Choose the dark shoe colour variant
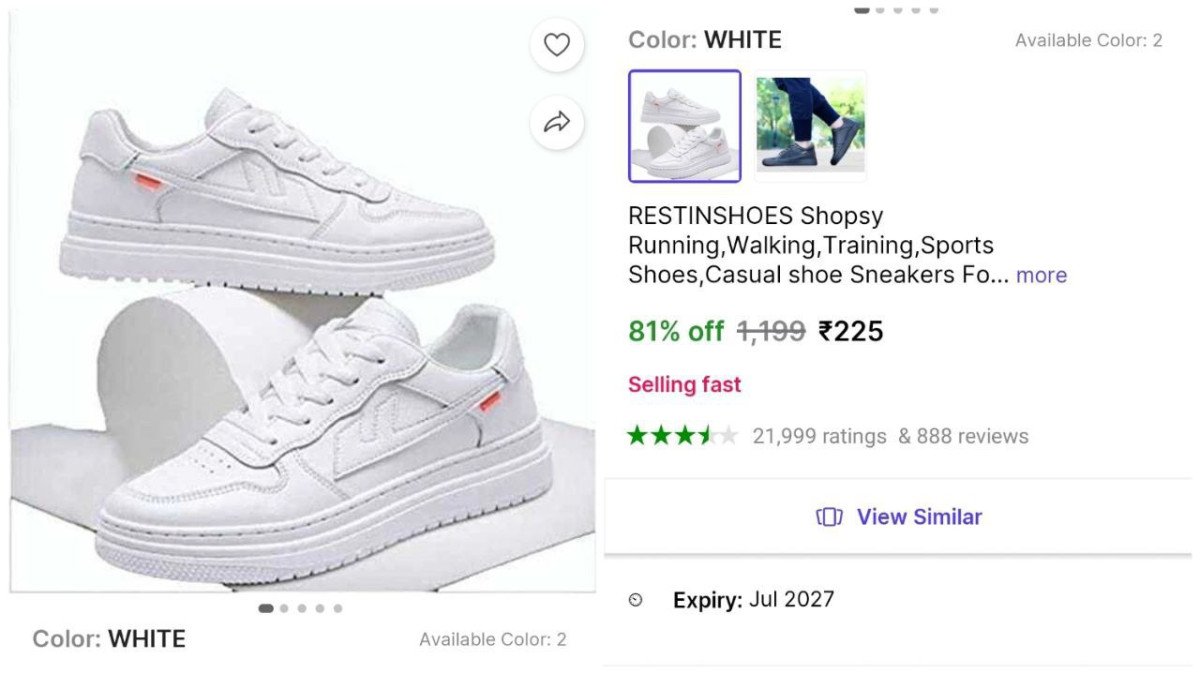Viewport: 1200px width, 674px height. tap(810, 126)
